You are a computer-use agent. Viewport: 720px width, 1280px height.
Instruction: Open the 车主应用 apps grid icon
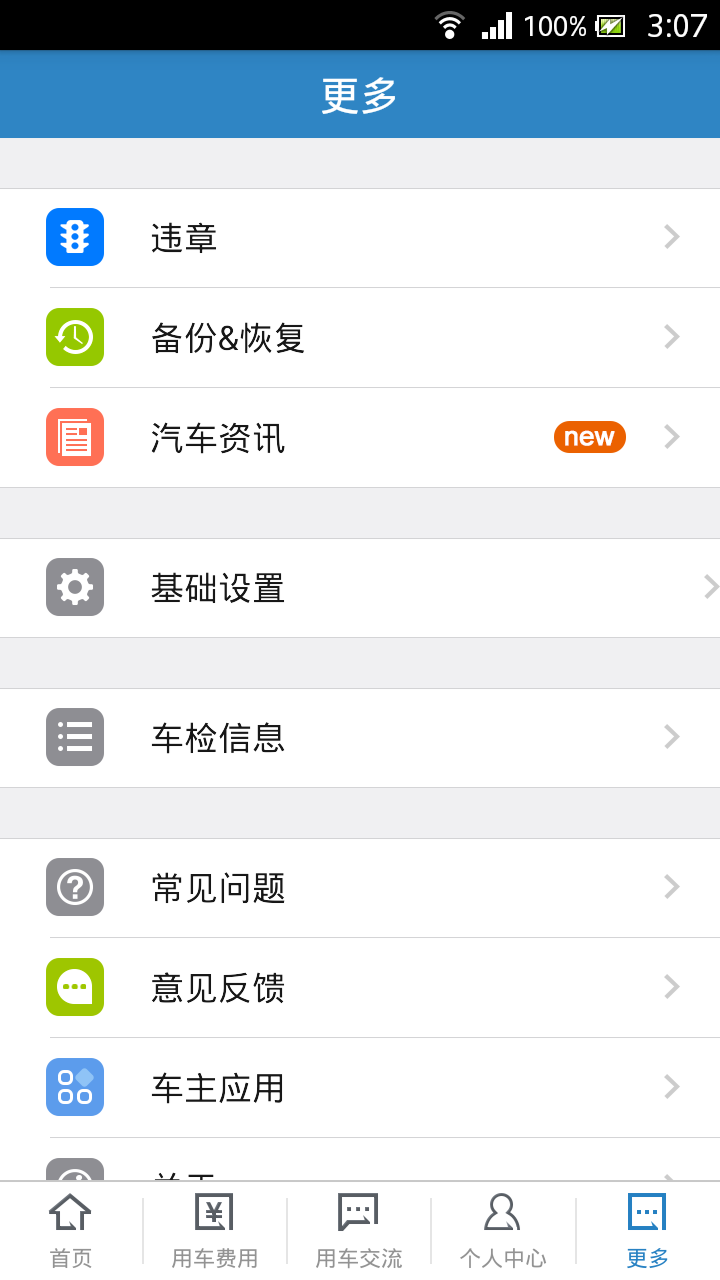tap(74, 1087)
